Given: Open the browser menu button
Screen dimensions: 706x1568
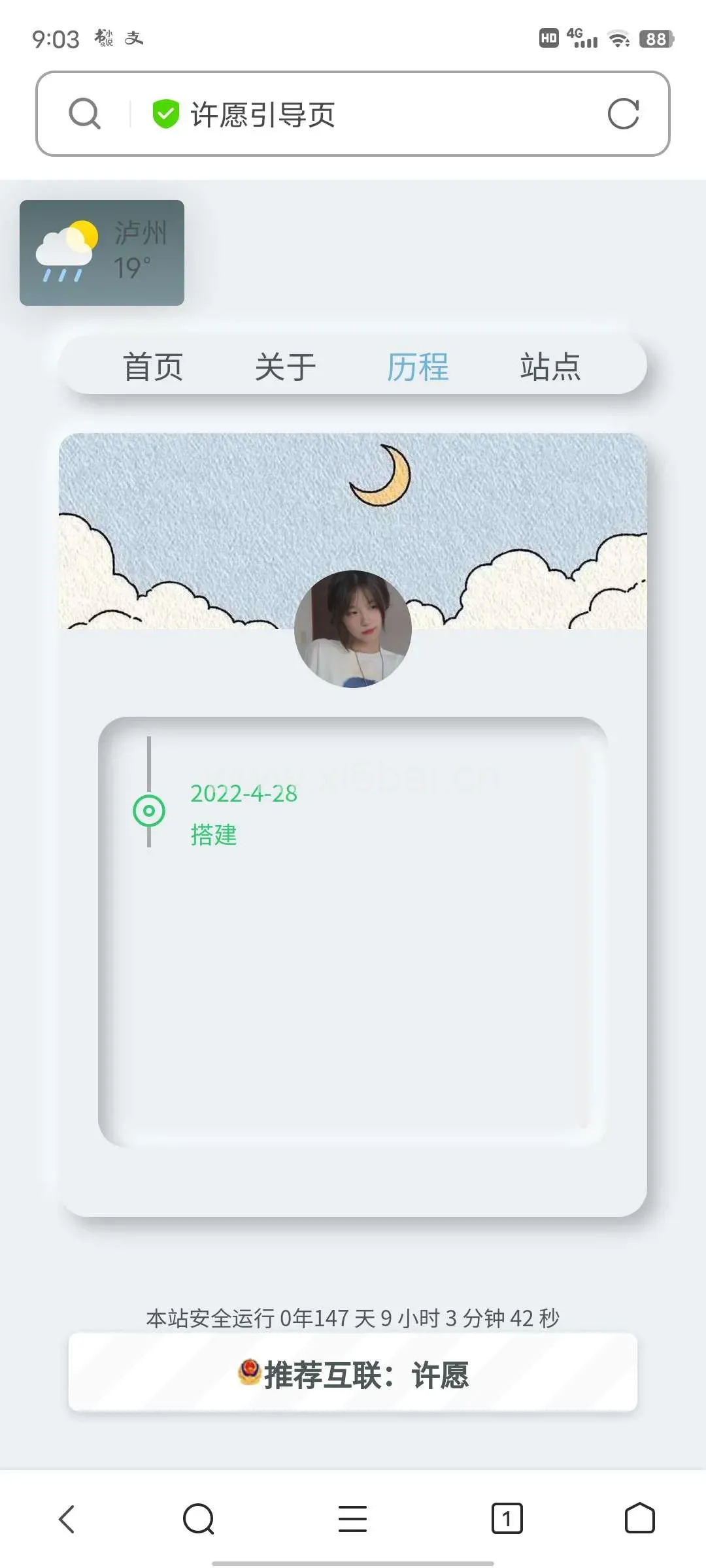Looking at the screenshot, I should [x=352, y=1518].
